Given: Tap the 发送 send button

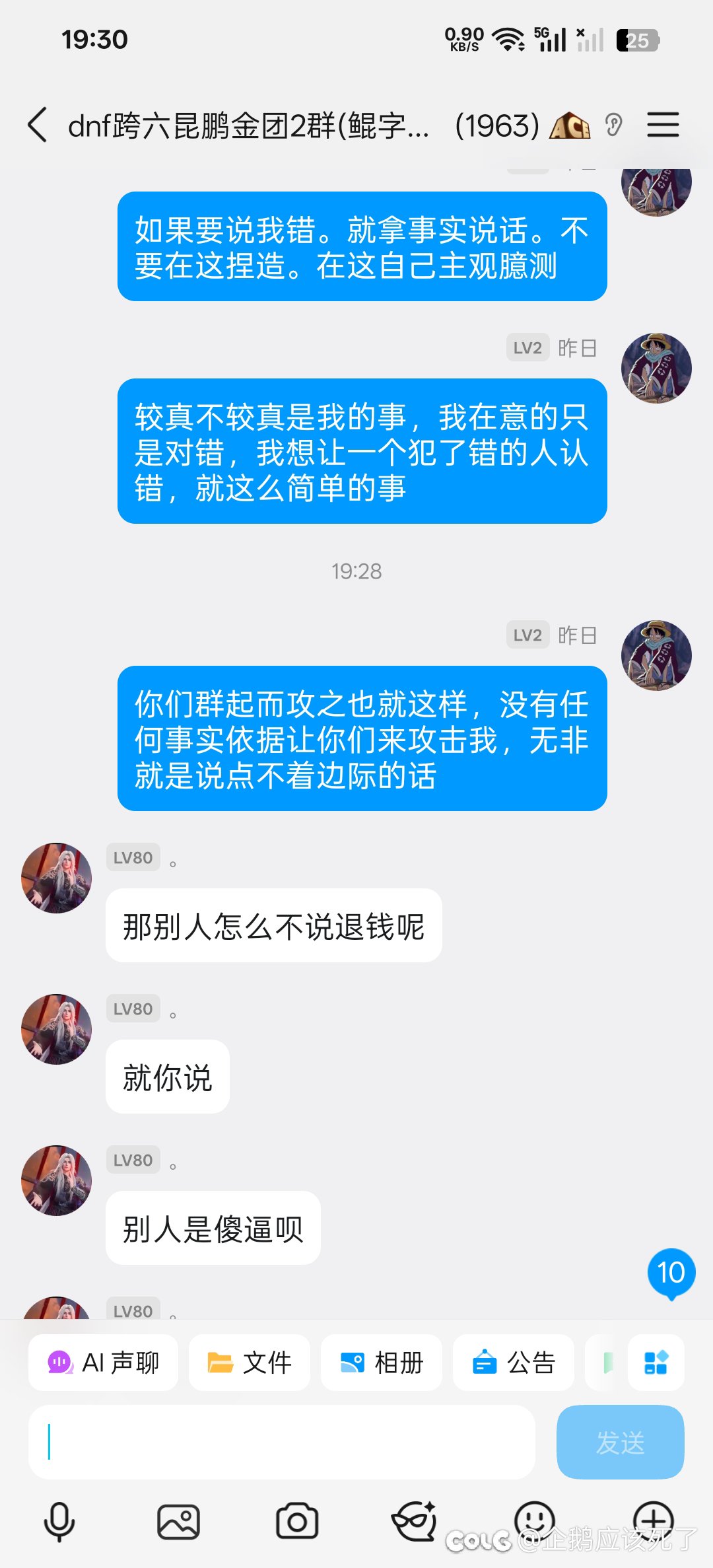Looking at the screenshot, I should tap(620, 1442).
